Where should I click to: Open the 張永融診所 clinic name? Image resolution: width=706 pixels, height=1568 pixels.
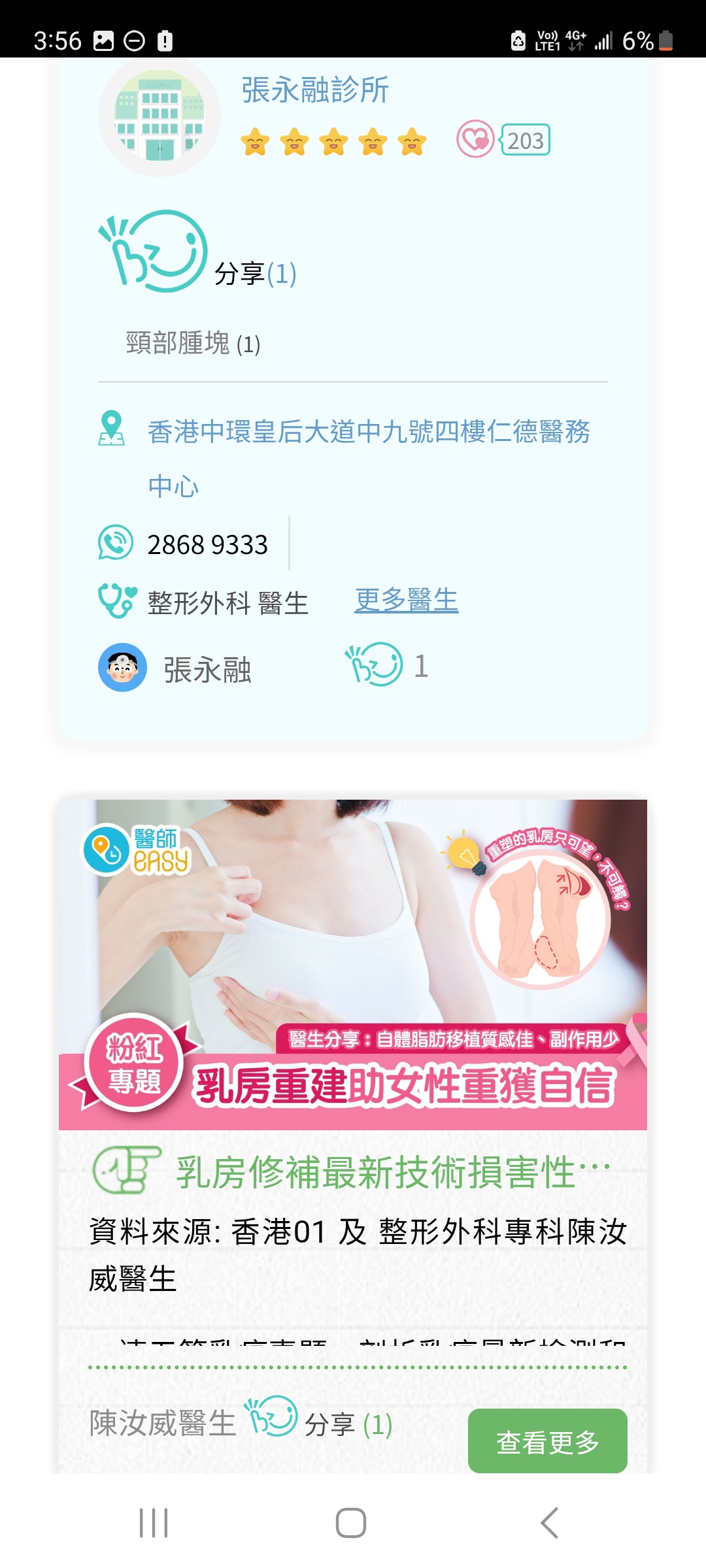315,90
